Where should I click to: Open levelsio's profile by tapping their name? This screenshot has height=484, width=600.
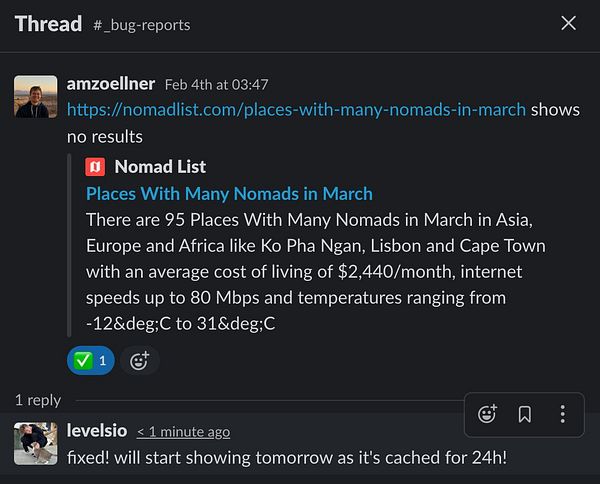tap(97, 431)
